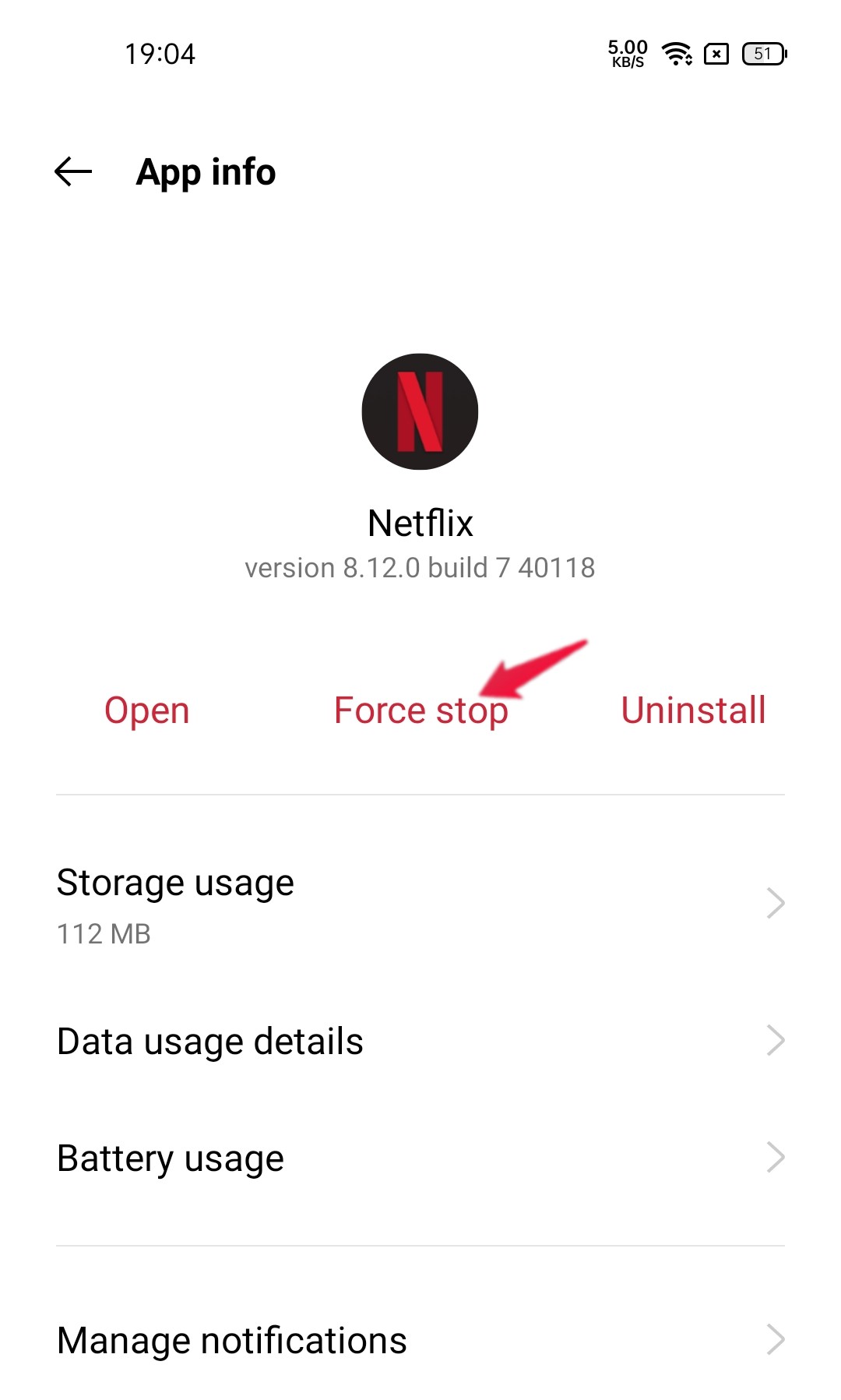Screen dimensions: 841x1400
Task: Open Battery usage
Action: coord(420,1158)
